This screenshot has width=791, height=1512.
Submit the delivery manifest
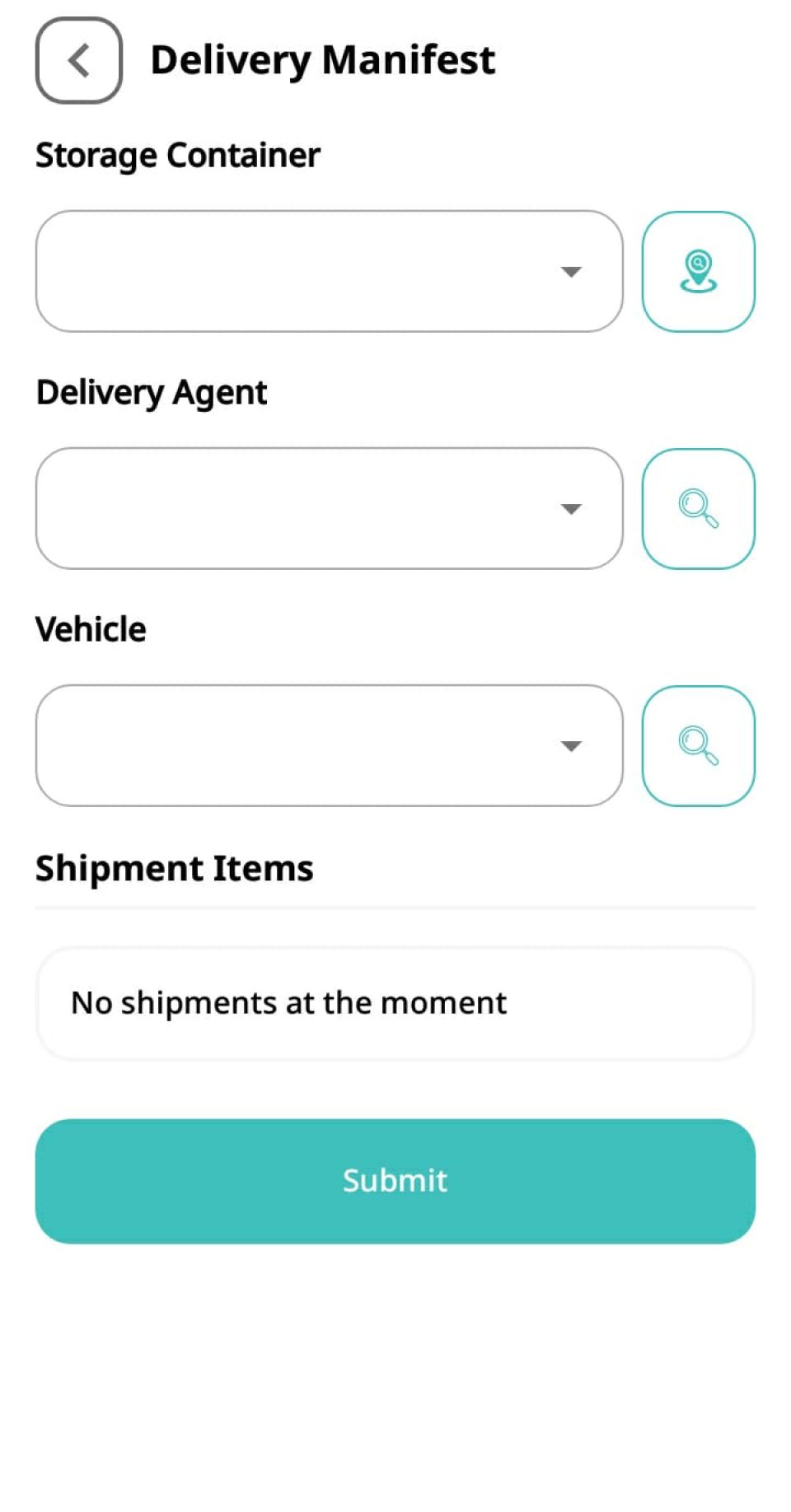point(395,1181)
